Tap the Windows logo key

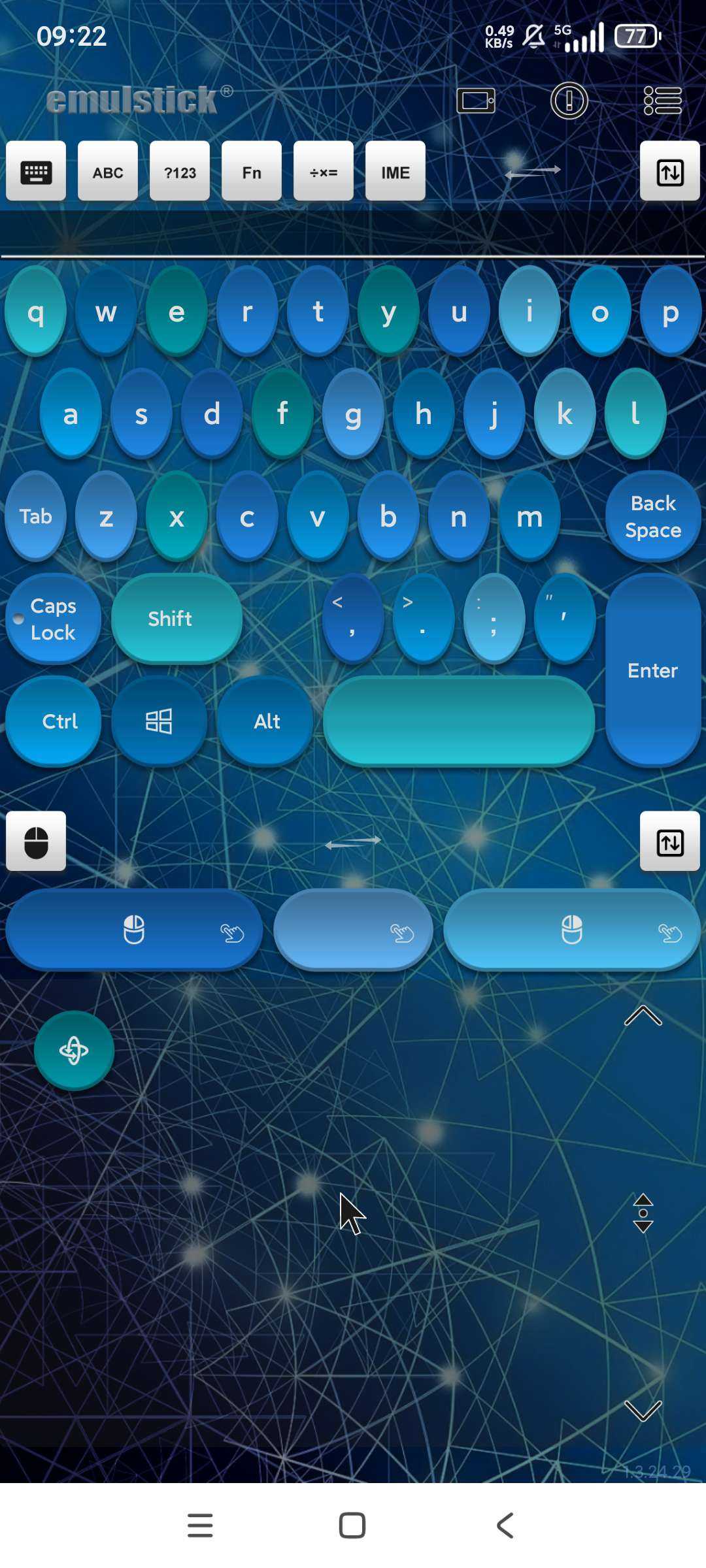tap(159, 721)
